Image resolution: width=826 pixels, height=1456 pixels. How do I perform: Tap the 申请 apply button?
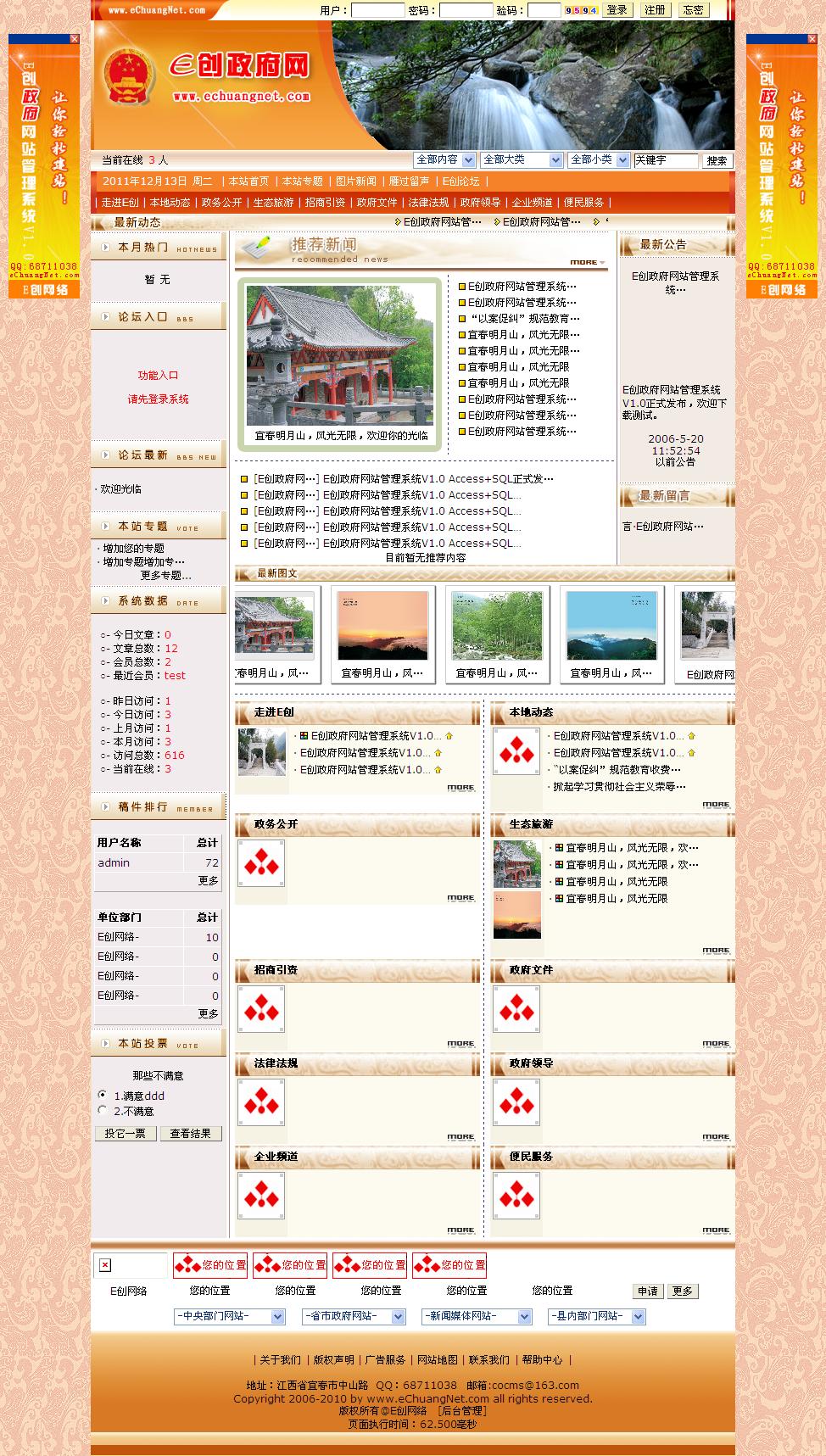click(648, 1291)
